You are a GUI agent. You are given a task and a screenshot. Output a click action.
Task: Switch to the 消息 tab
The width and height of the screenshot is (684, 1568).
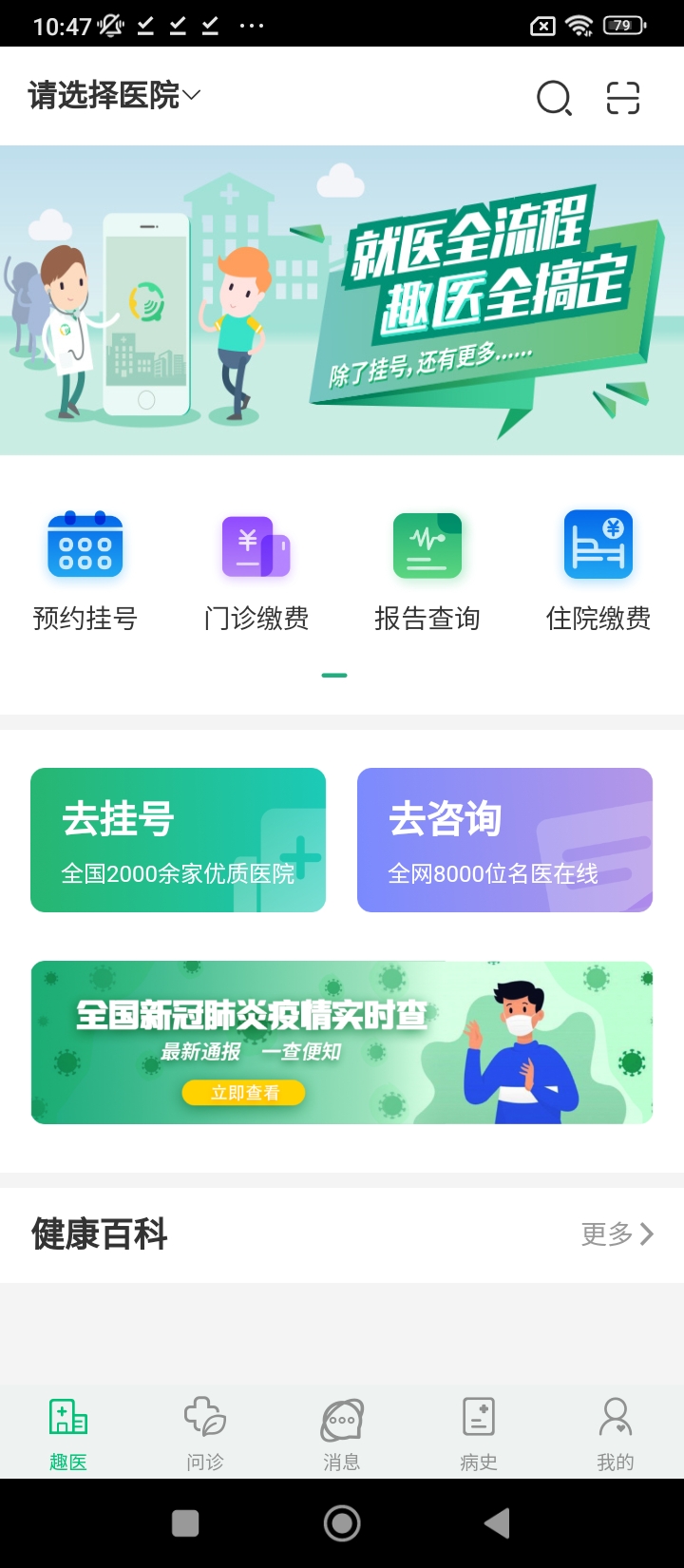[342, 1433]
